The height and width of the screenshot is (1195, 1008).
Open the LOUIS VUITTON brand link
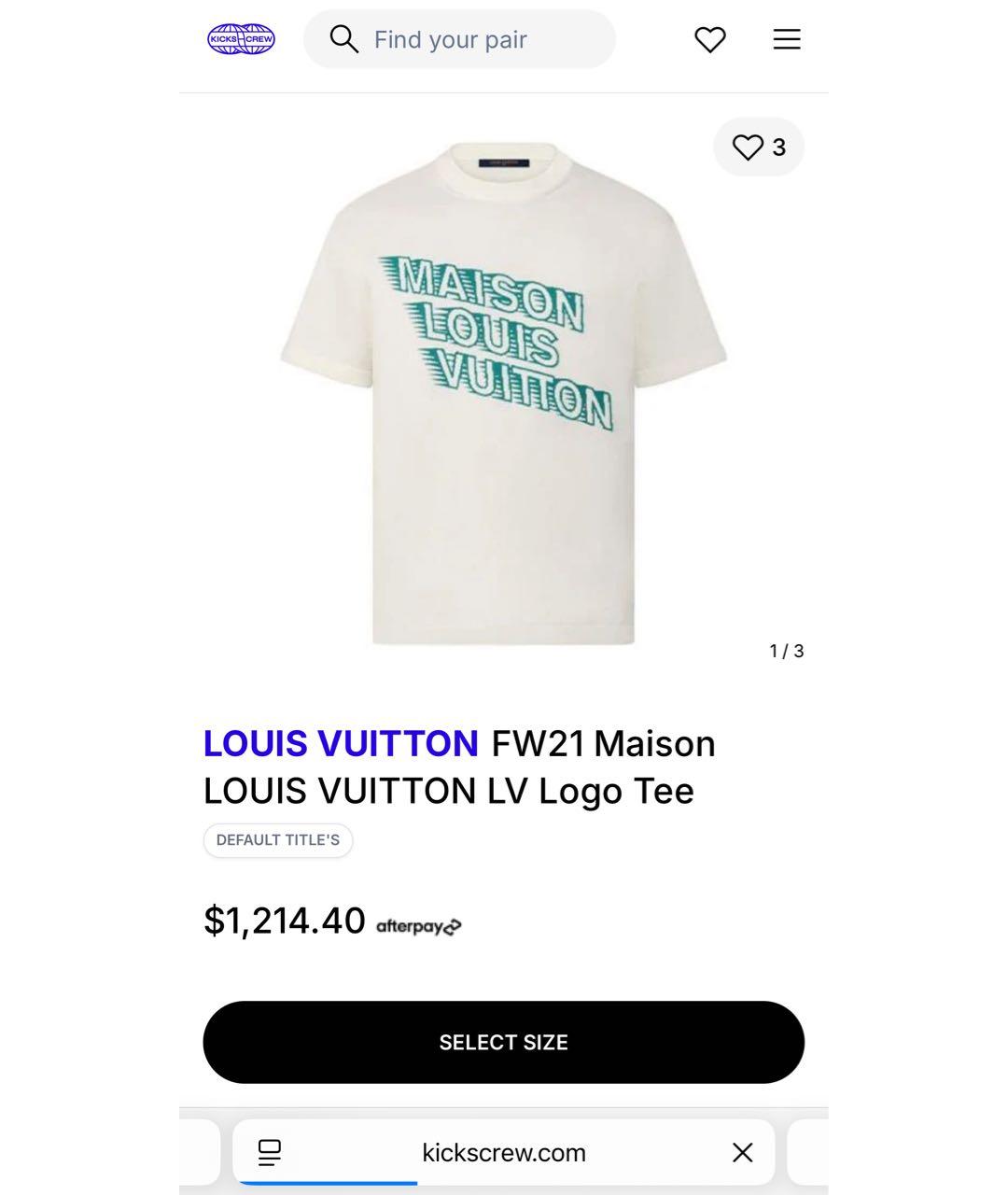point(340,742)
